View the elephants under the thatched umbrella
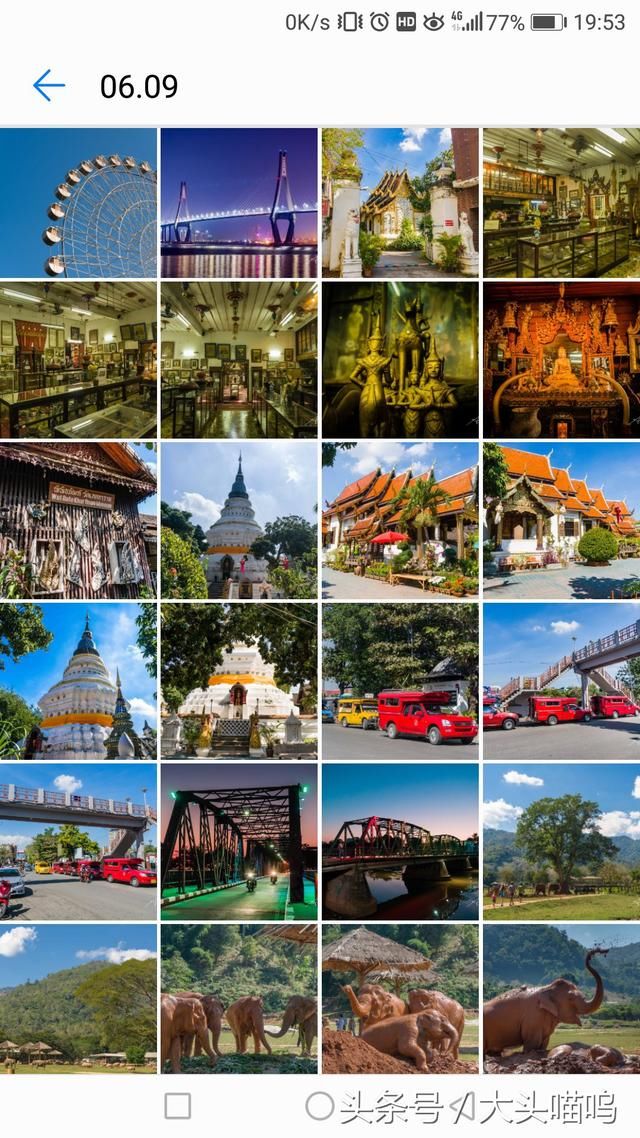The height and width of the screenshot is (1138, 640). tap(400, 998)
